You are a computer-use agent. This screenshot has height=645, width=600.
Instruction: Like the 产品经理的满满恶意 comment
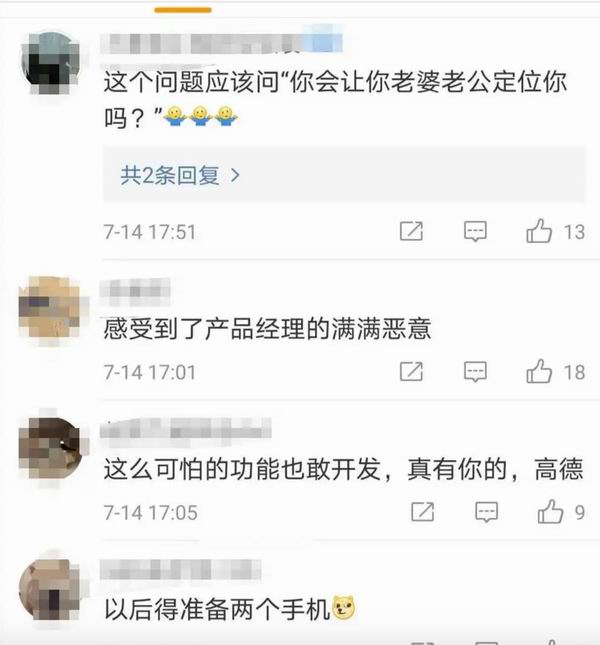(540, 372)
